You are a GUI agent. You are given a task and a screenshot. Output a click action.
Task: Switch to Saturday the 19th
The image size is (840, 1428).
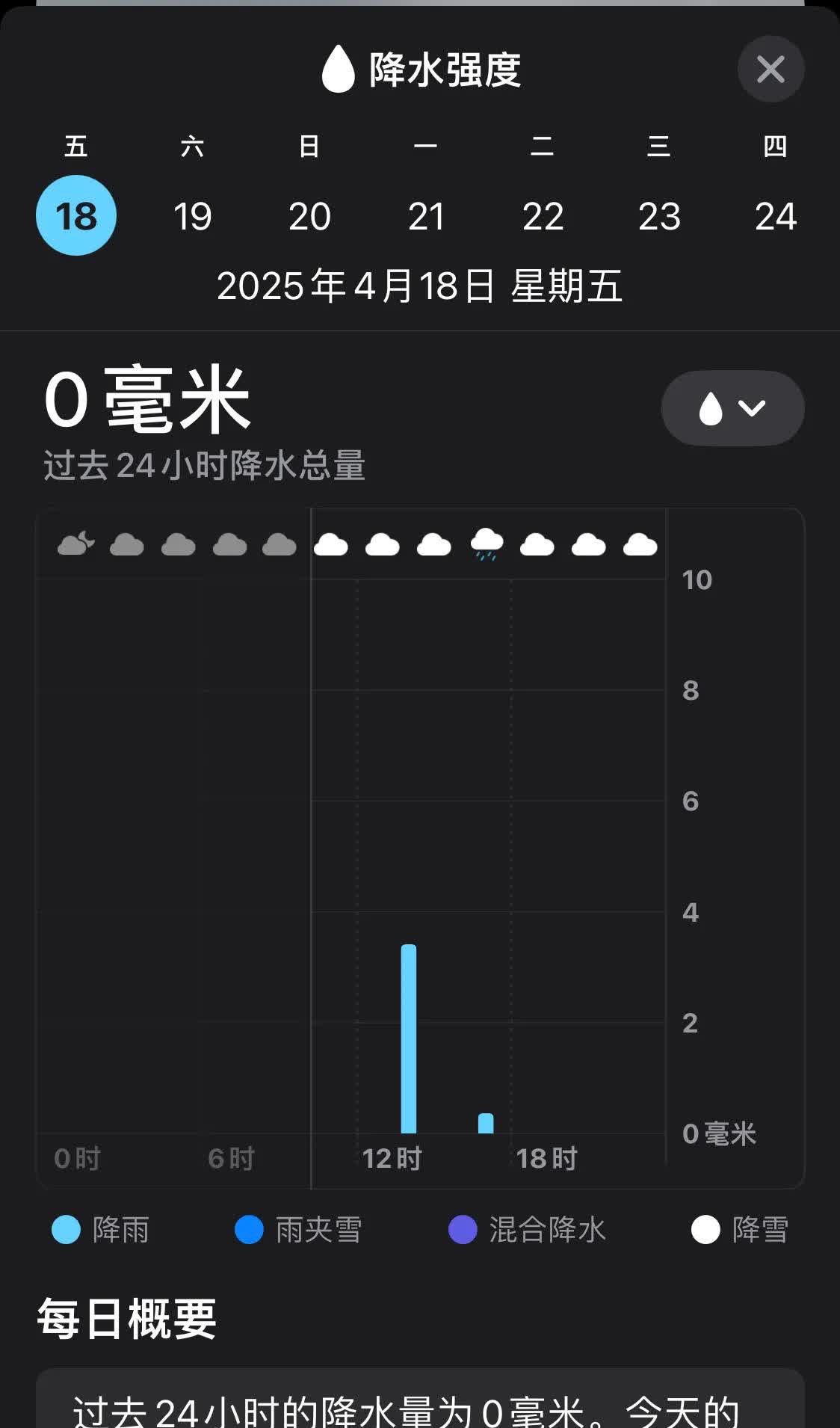(x=193, y=215)
